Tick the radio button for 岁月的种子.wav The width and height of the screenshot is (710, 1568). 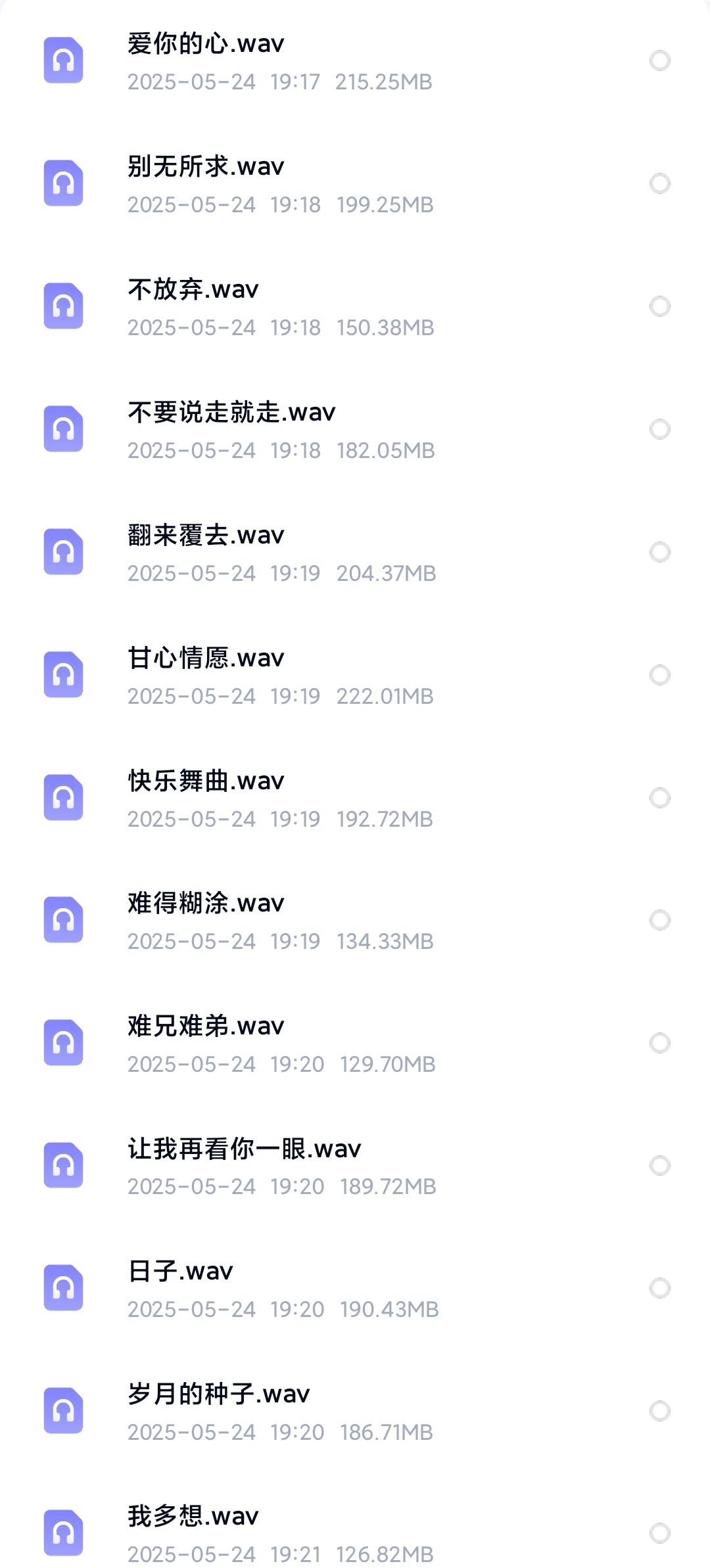point(659,1411)
